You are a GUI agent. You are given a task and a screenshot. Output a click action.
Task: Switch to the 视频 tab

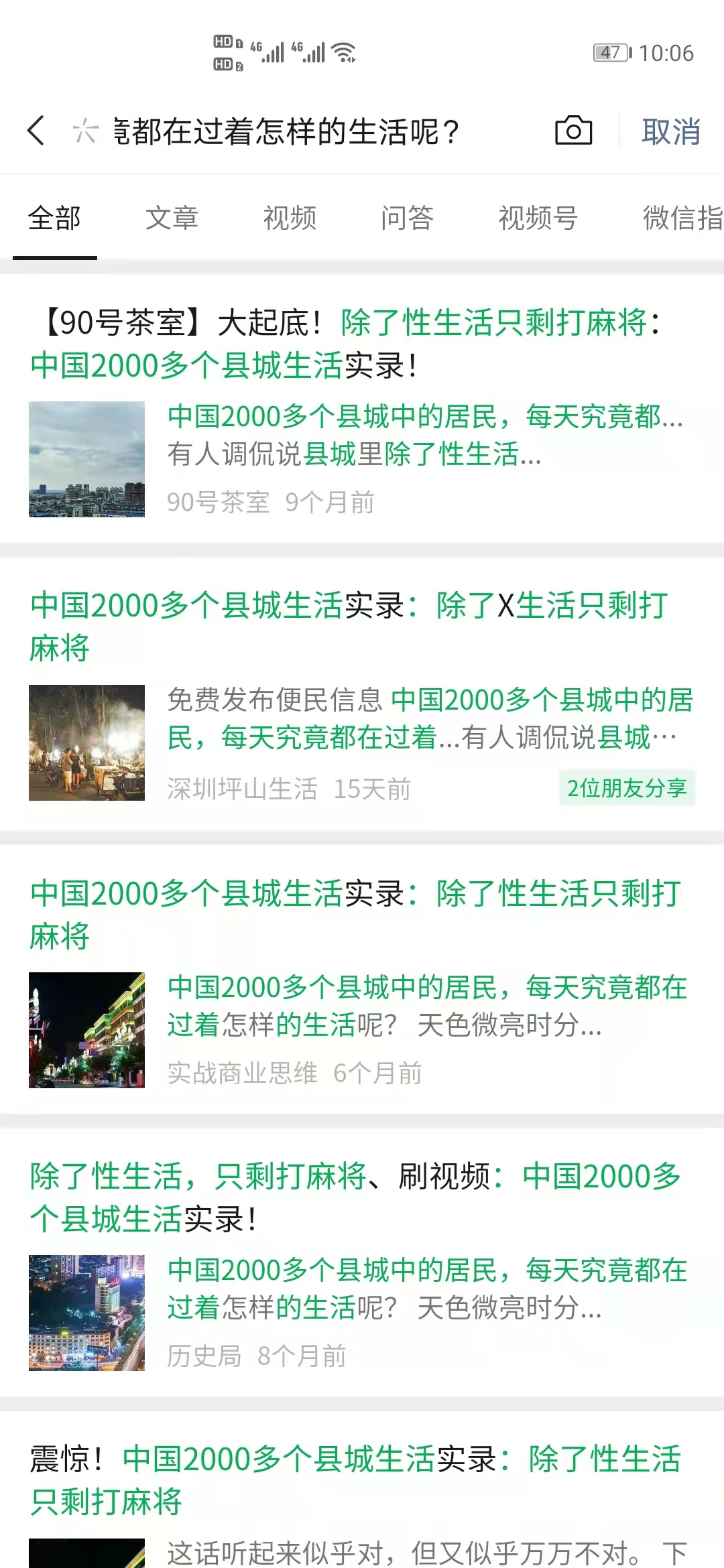290,218
